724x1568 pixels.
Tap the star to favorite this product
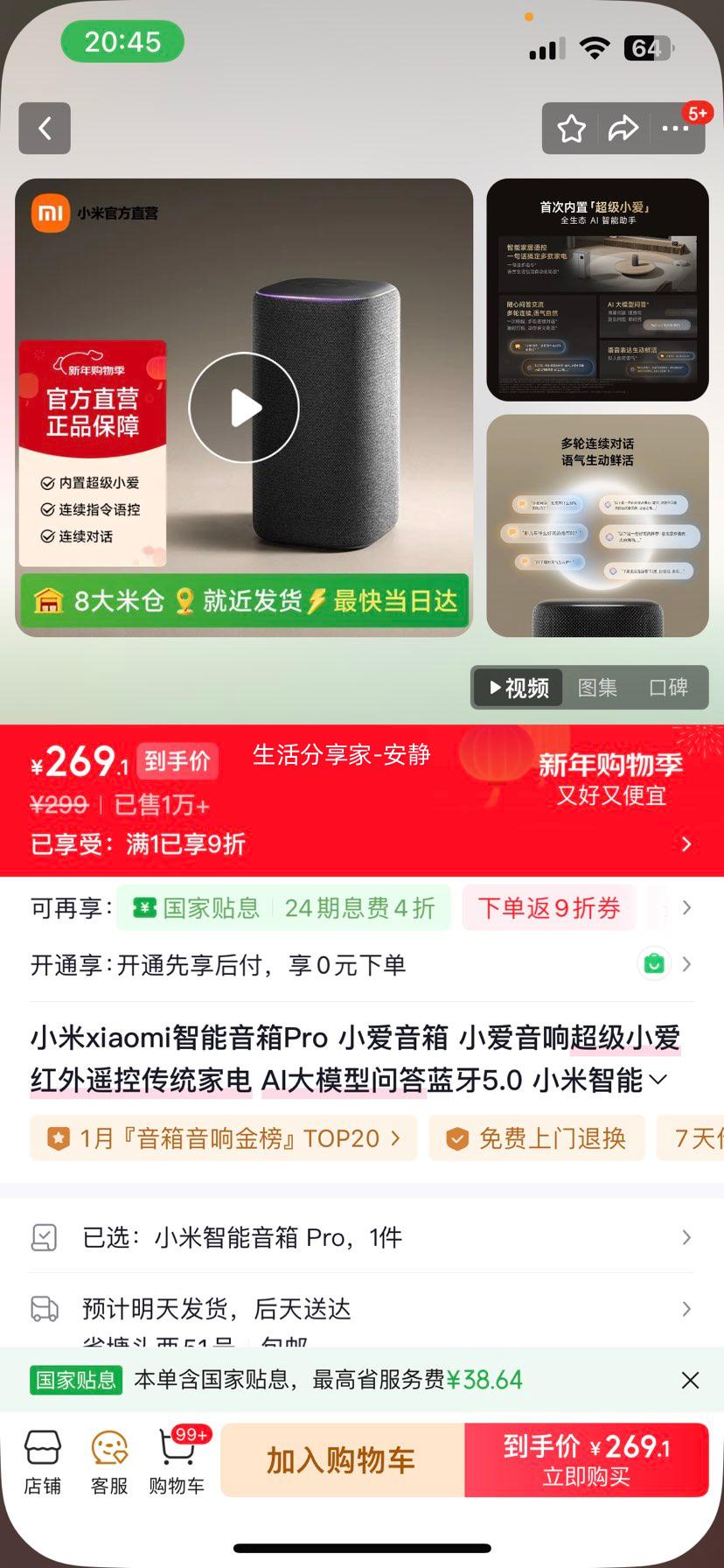coord(571,128)
